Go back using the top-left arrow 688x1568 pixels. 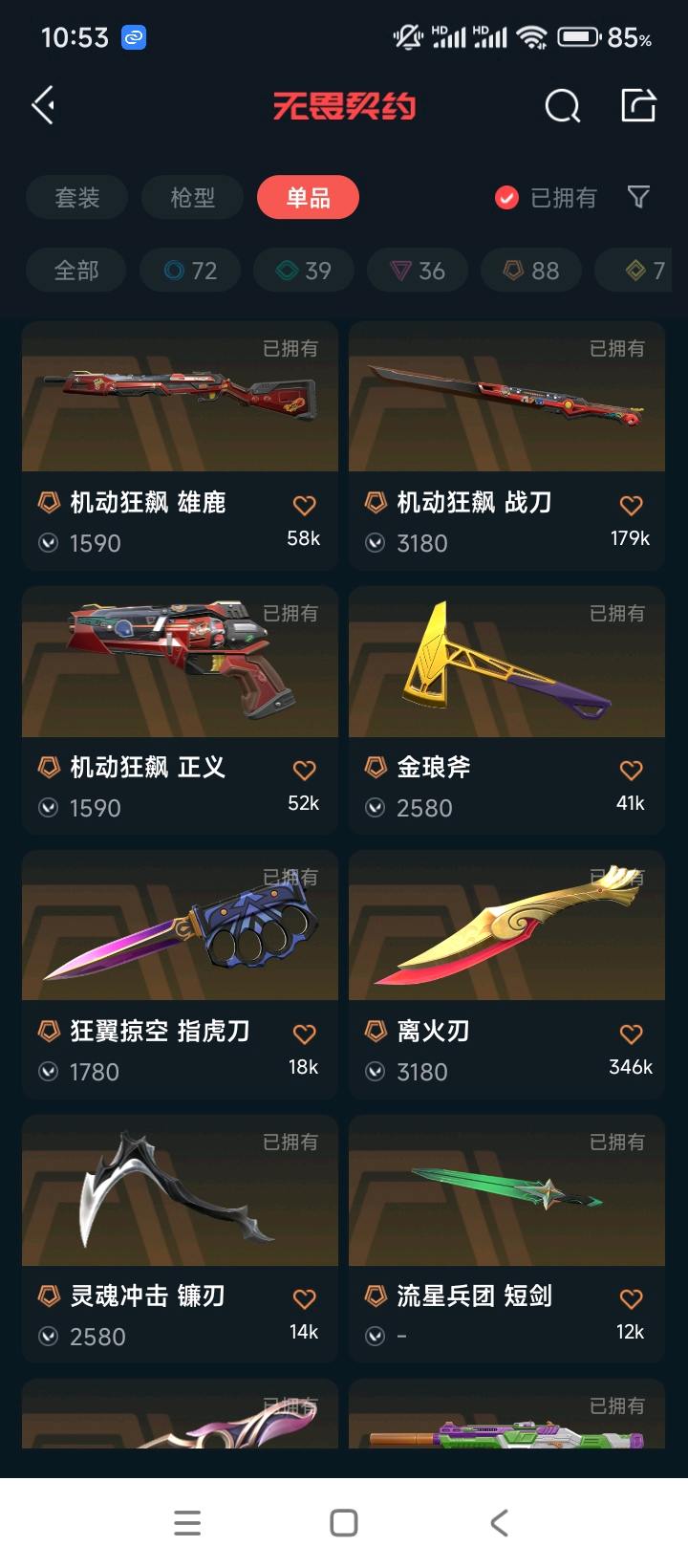point(43,105)
